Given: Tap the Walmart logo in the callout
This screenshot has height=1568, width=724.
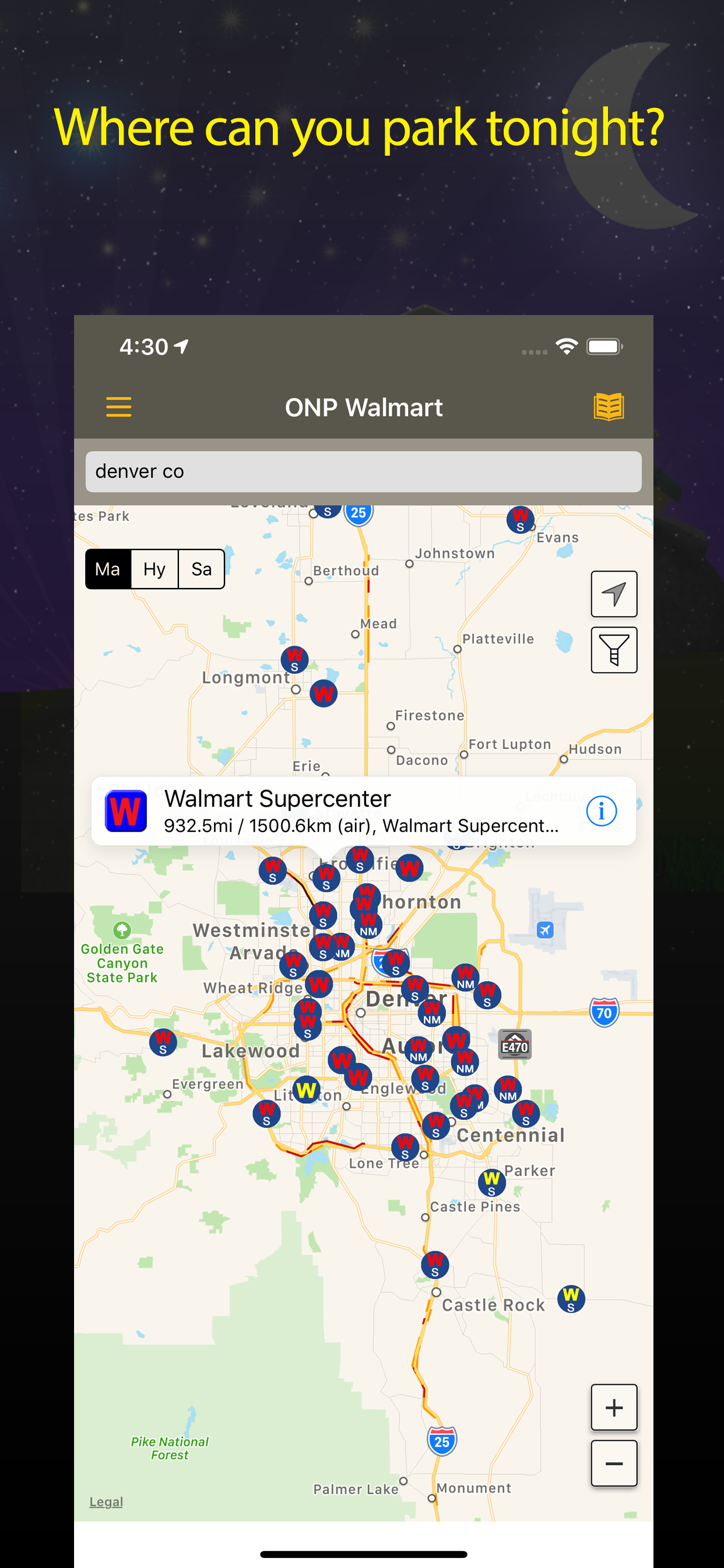Looking at the screenshot, I should pyautogui.click(x=126, y=810).
